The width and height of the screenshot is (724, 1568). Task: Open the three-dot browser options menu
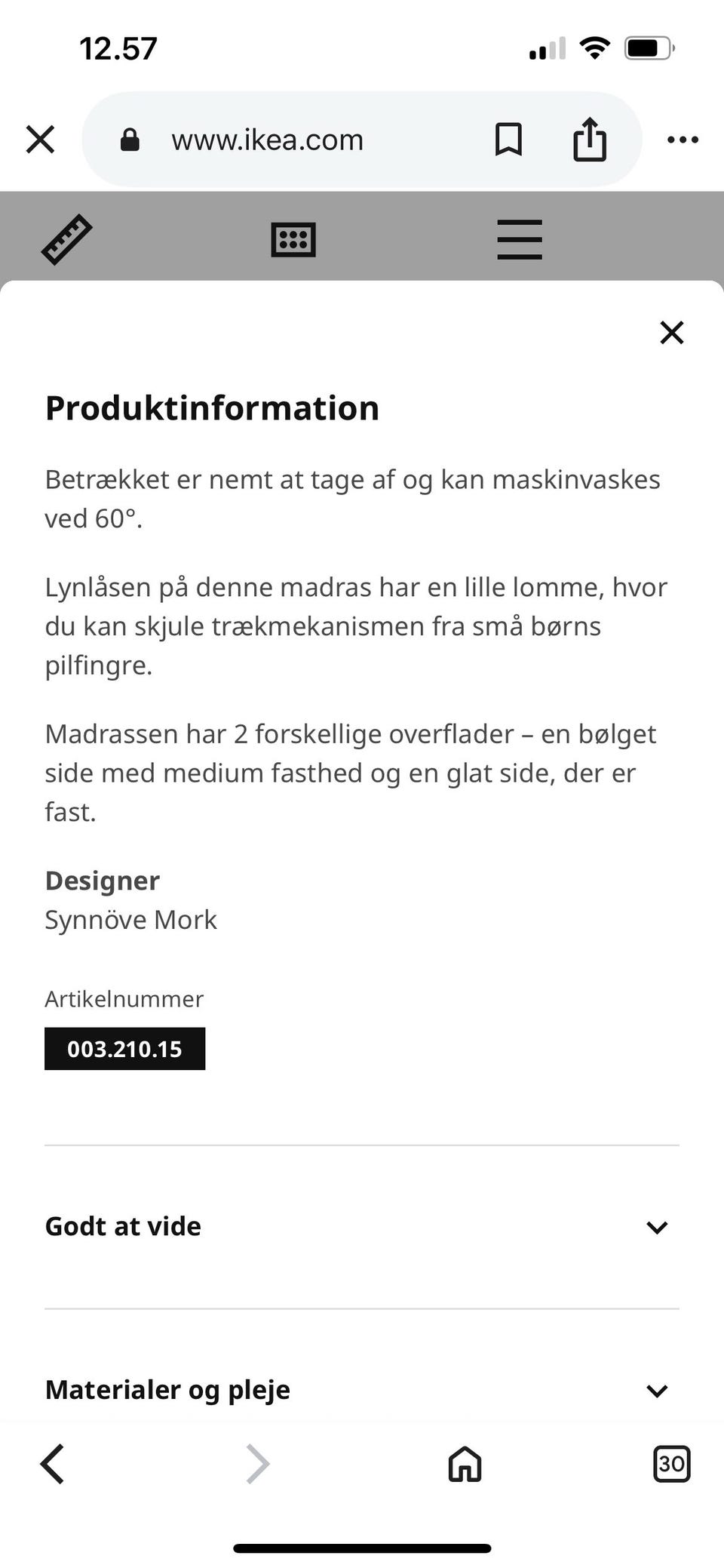pos(683,139)
